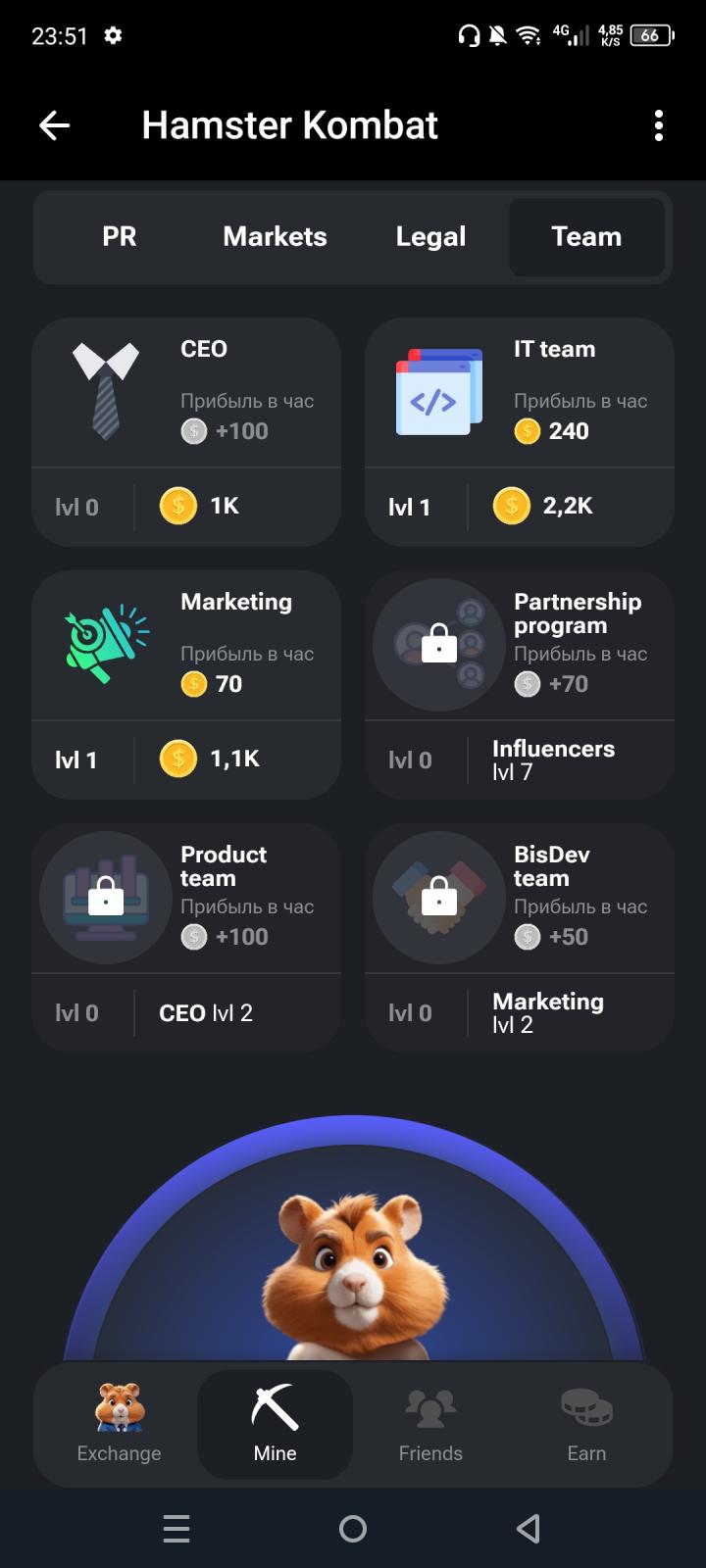Open the Friends section
This screenshot has width=706, height=1568.
click(430, 1424)
